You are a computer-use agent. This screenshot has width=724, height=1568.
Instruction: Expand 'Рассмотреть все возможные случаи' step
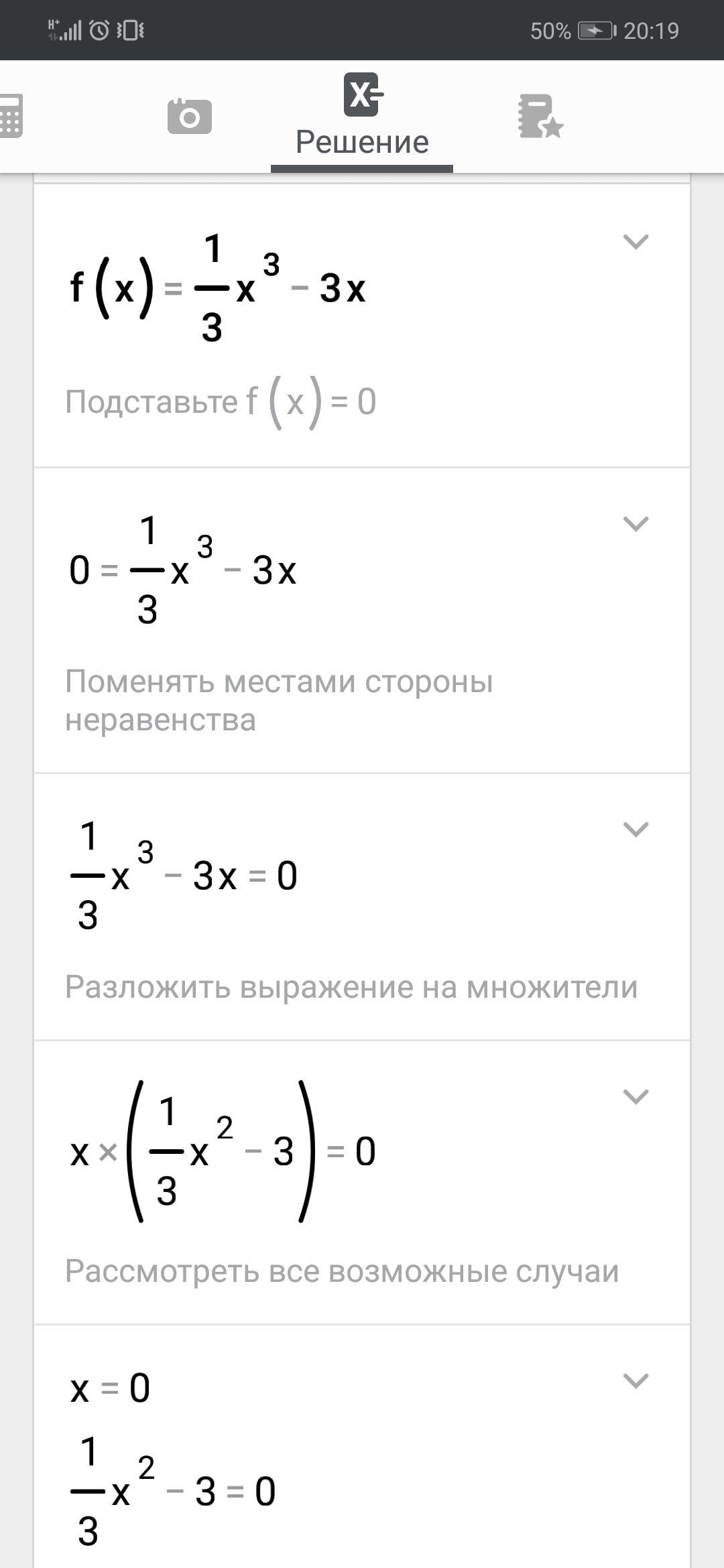coord(636,1097)
